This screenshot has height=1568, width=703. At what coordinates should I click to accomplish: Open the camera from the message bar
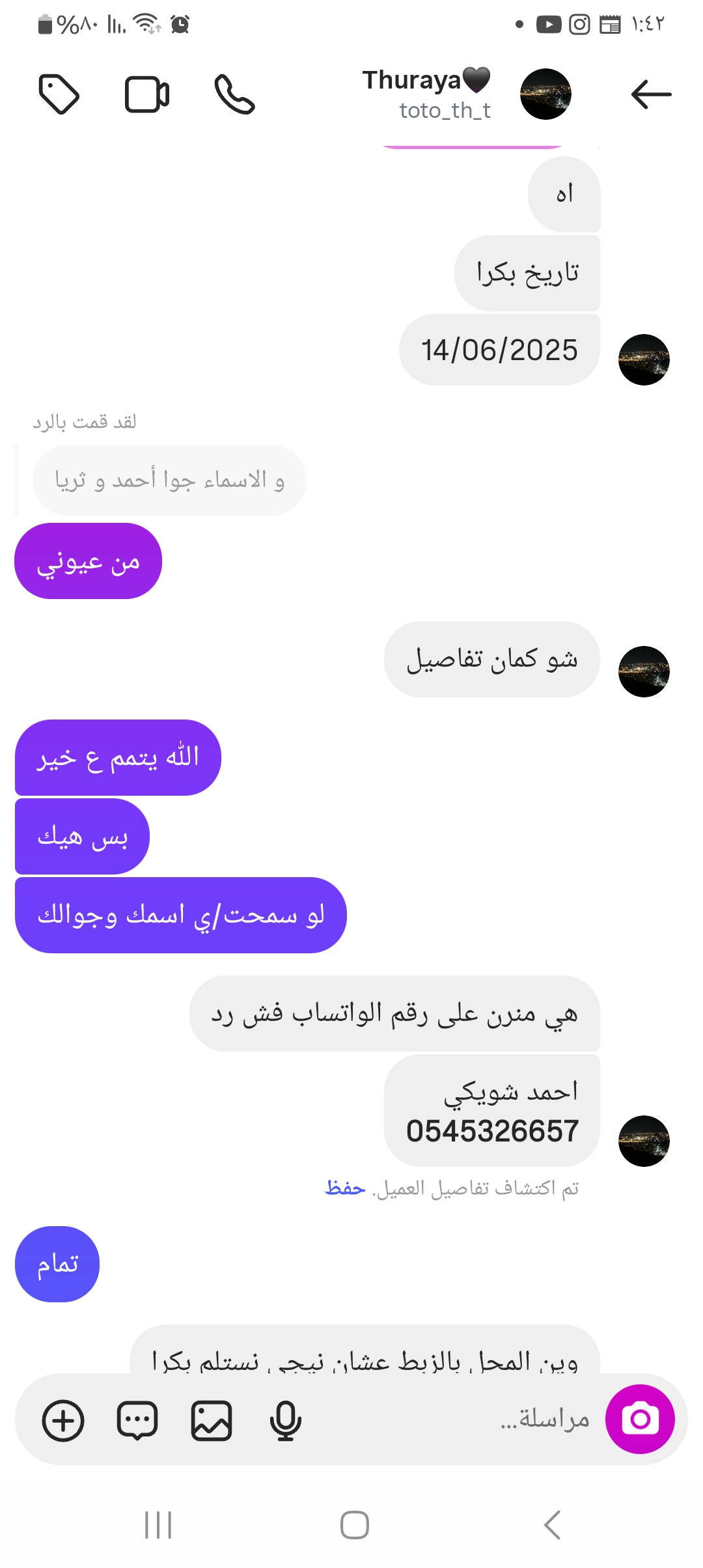click(x=640, y=1419)
